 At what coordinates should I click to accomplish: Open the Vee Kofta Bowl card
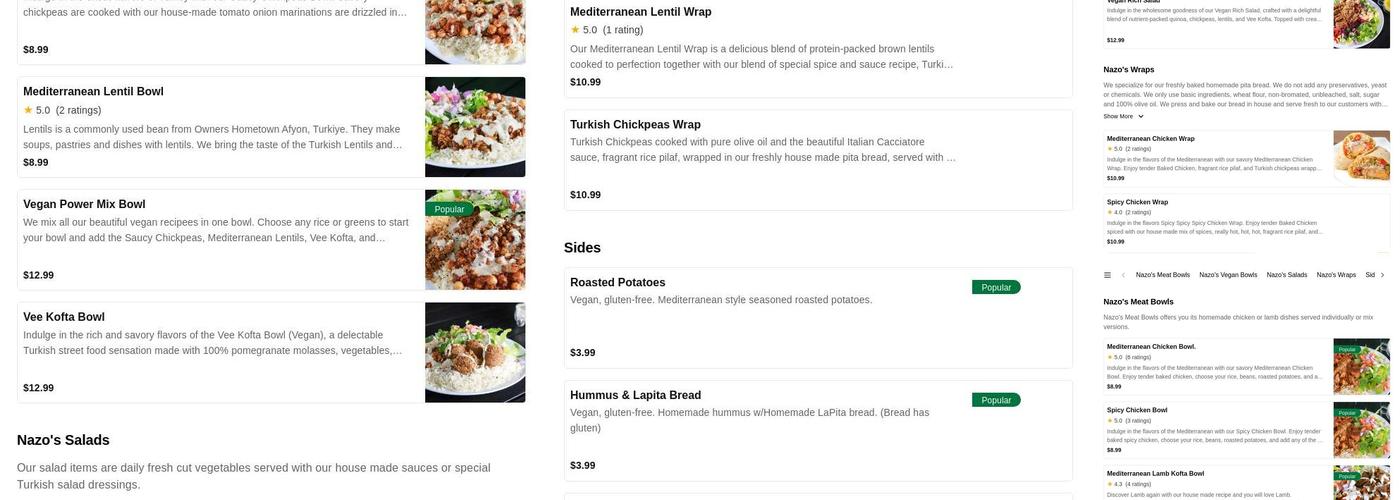pyautogui.click(x=271, y=353)
